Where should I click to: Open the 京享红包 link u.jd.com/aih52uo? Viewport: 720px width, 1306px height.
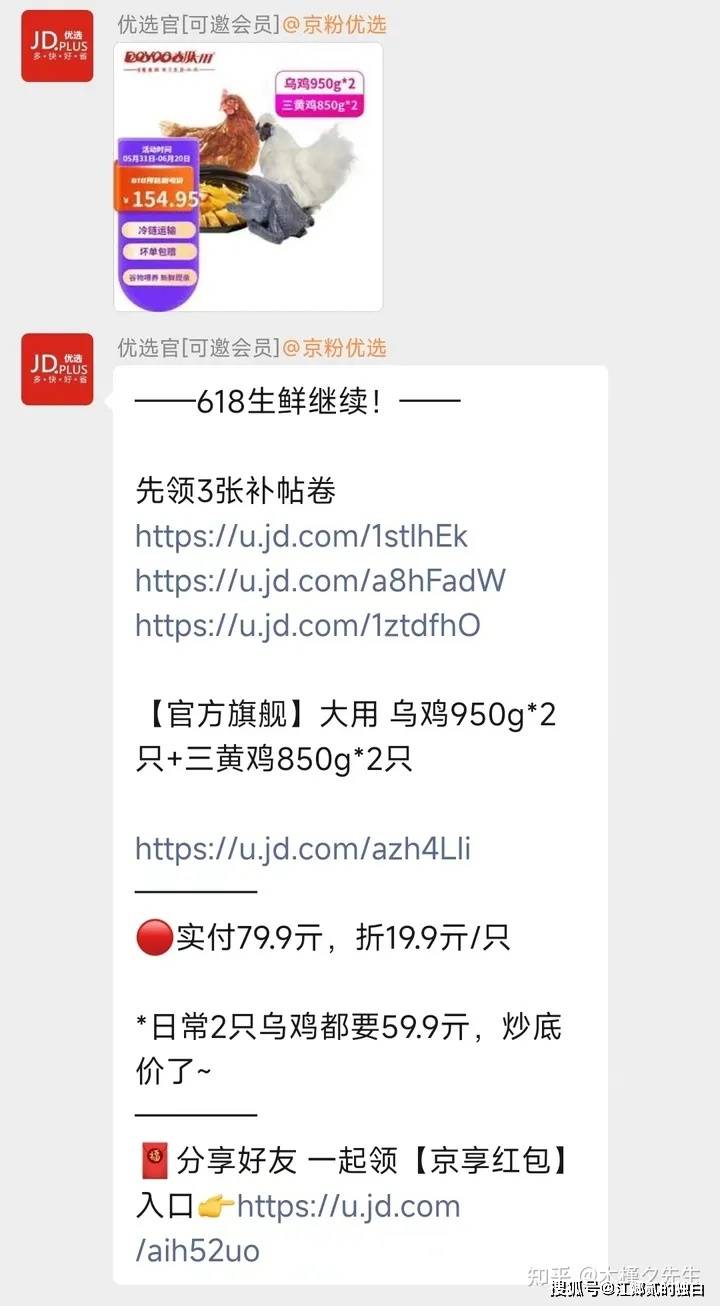348,1206
